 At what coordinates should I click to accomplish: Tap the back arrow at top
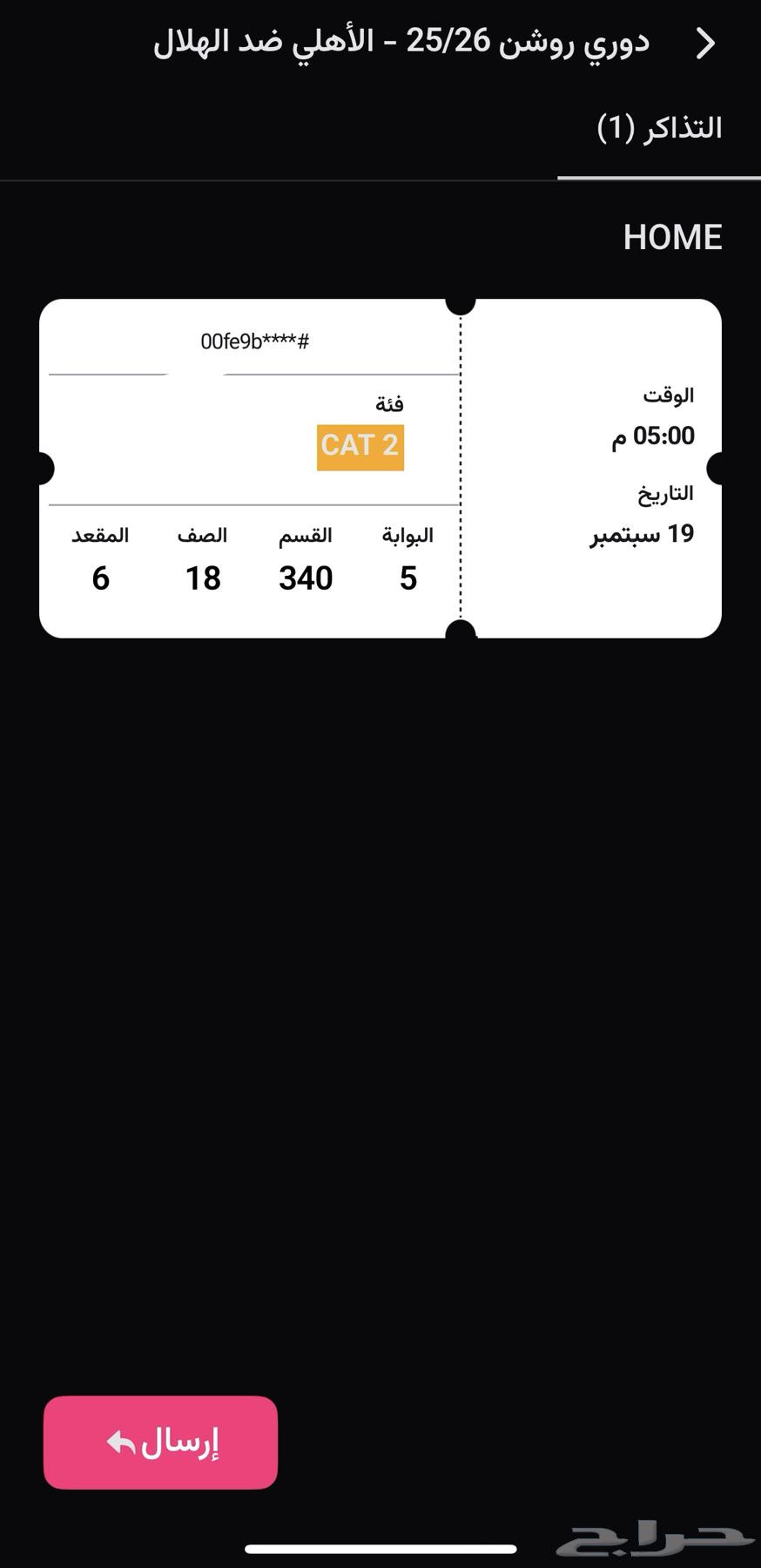(706, 43)
